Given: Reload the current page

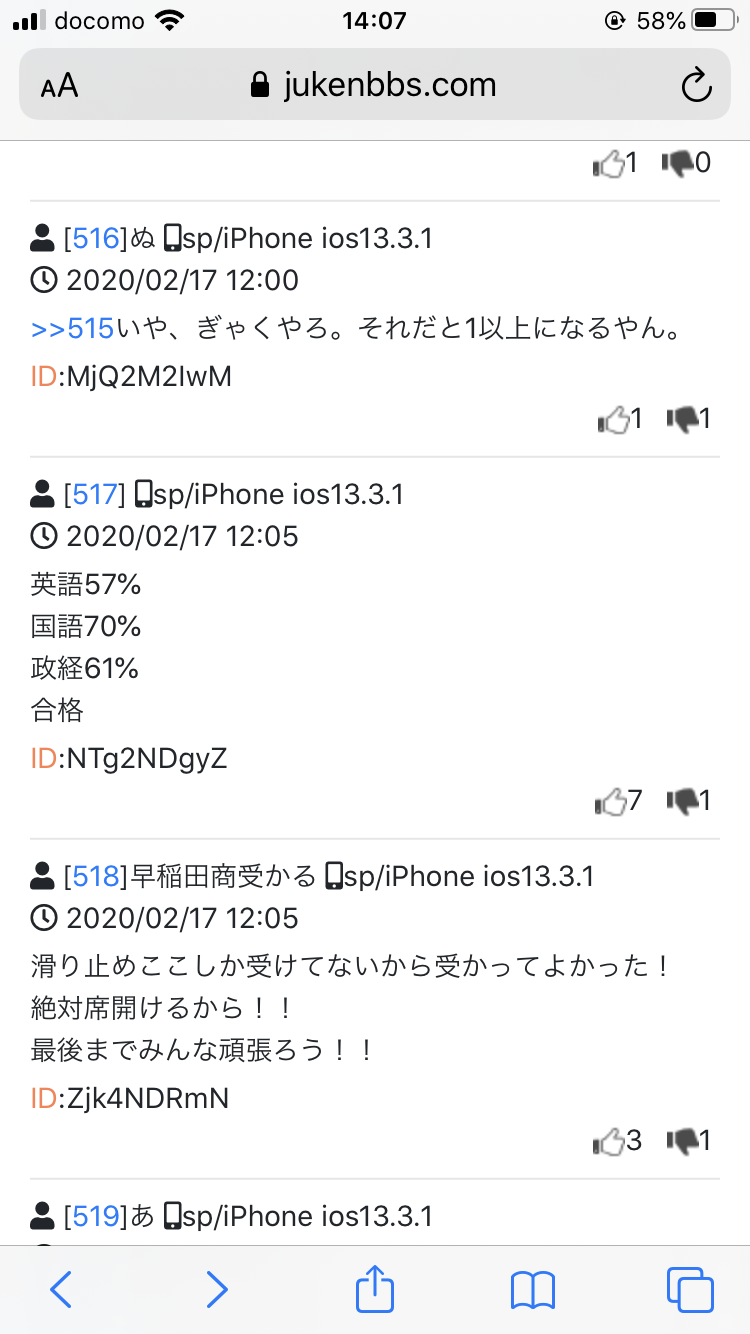Looking at the screenshot, I should point(695,86).
